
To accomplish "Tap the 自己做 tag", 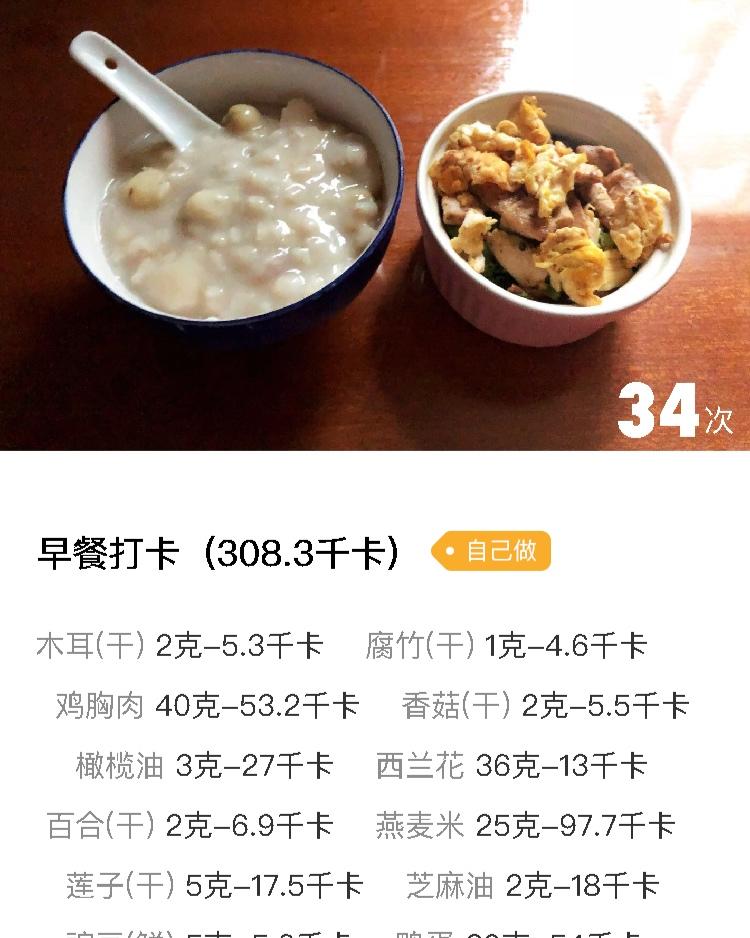I will [492, 551].
